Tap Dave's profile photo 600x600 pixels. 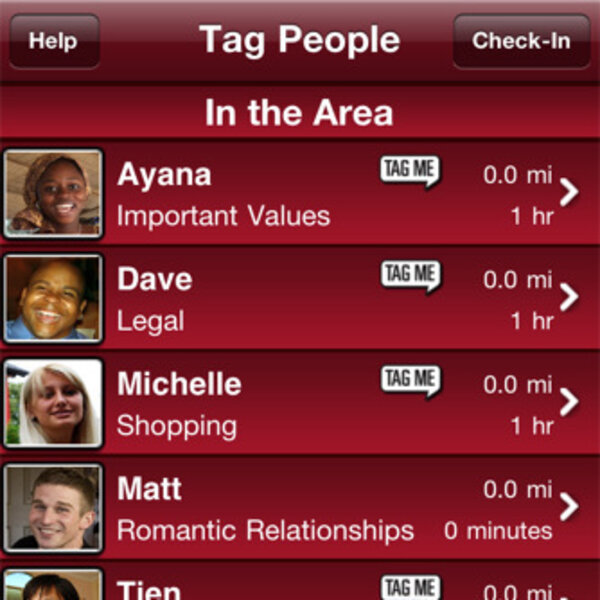point(53,299)
